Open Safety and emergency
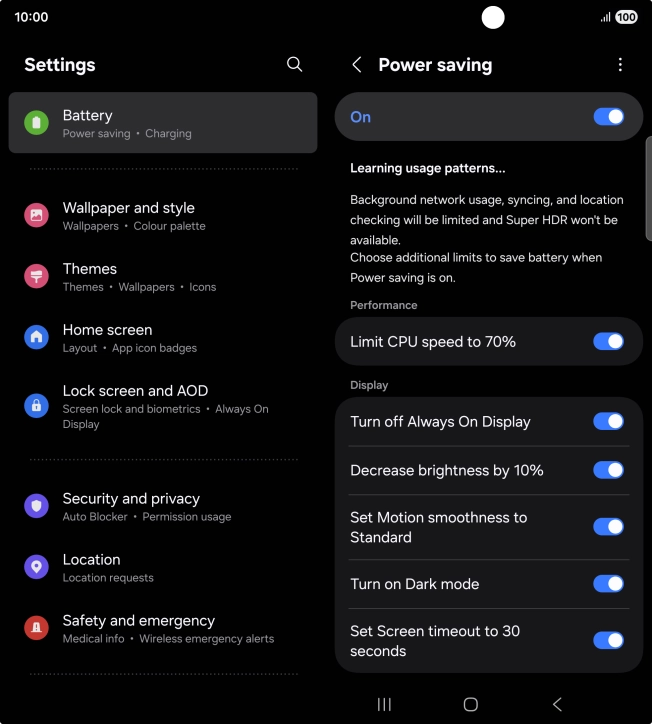 (x=162, y=628)
